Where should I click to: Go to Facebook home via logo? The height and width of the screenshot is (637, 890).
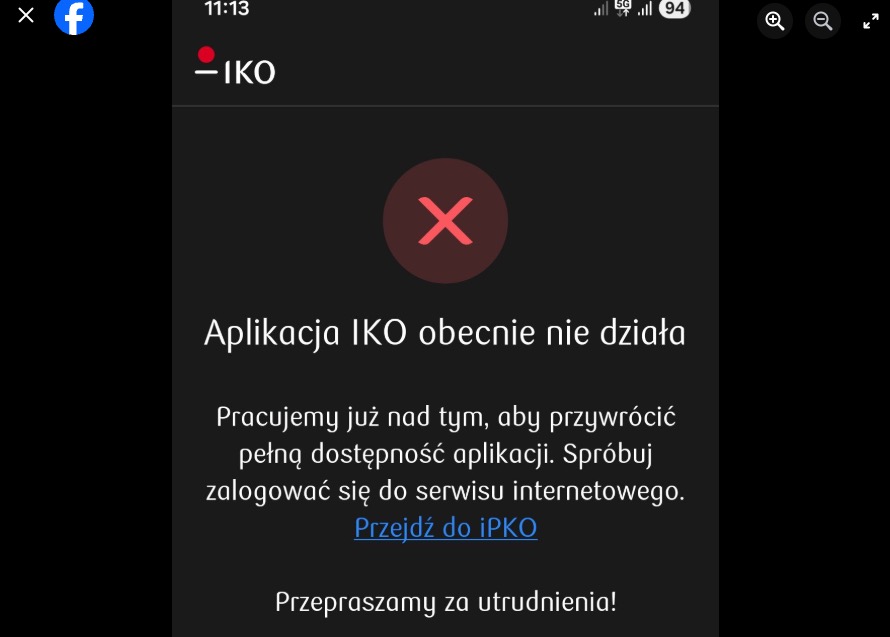click(74, 16)
